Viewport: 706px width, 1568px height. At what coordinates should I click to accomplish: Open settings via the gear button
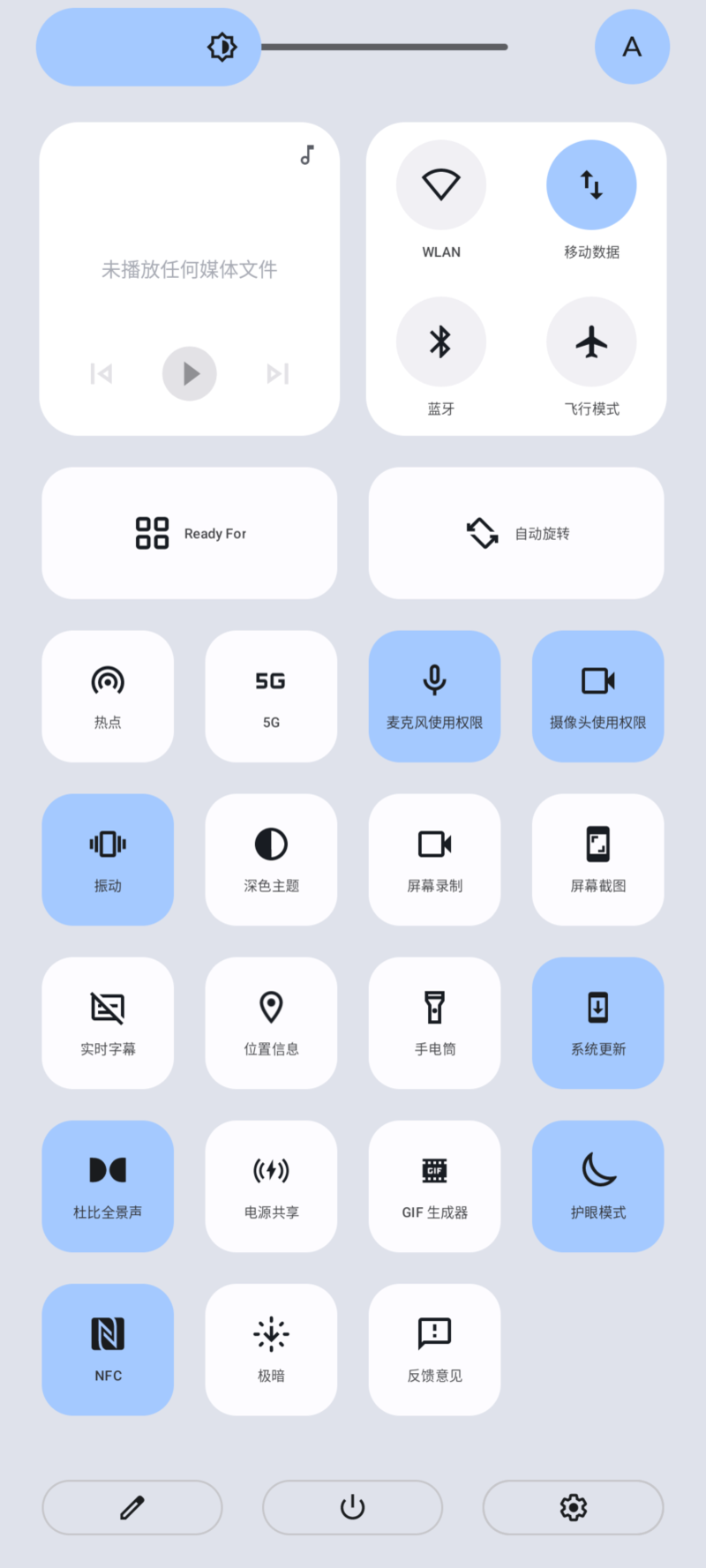point(573,1507)
